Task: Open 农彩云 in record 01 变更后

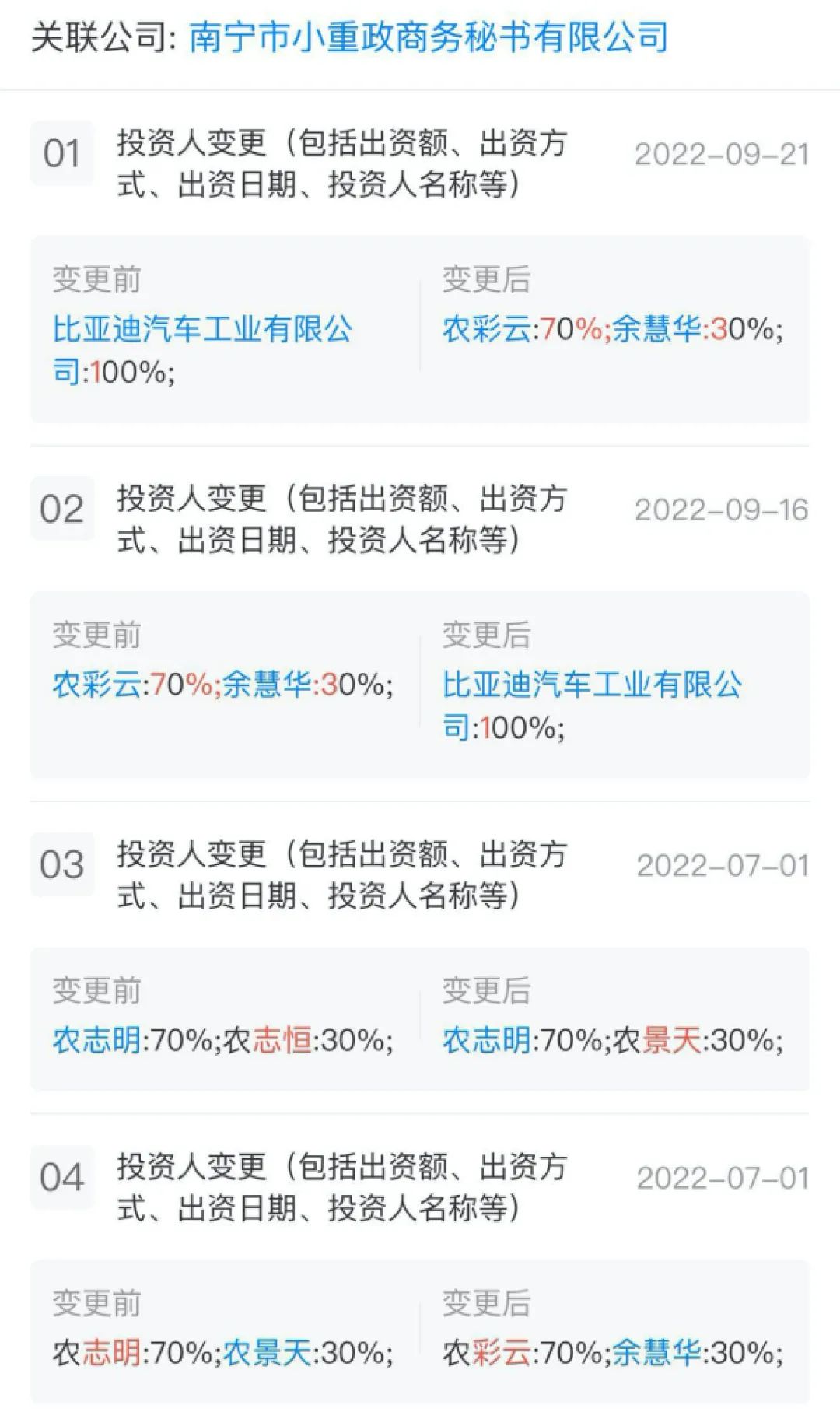Action: [486, 329]
